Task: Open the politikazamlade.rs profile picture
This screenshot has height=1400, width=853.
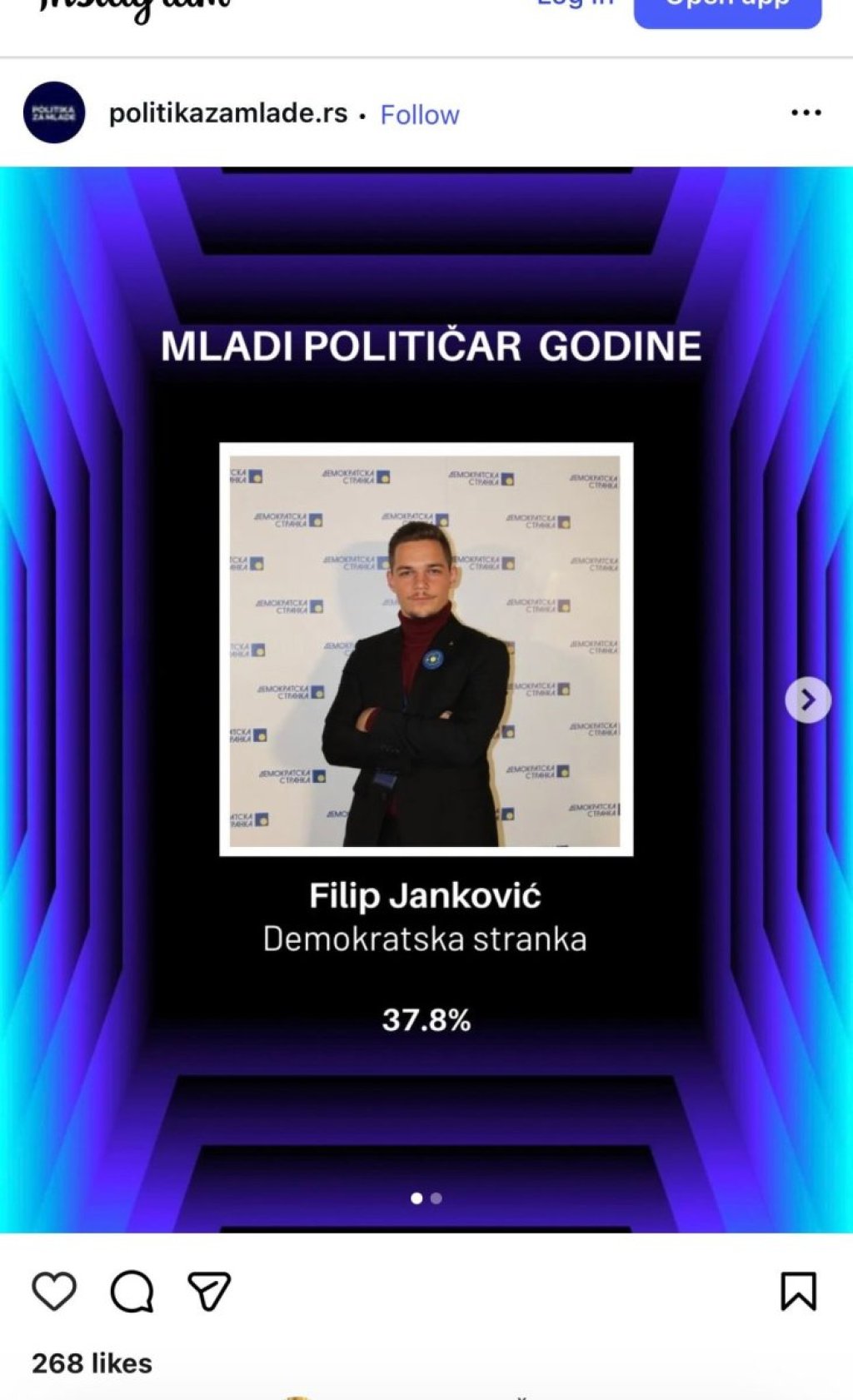Action: (54, 112)
